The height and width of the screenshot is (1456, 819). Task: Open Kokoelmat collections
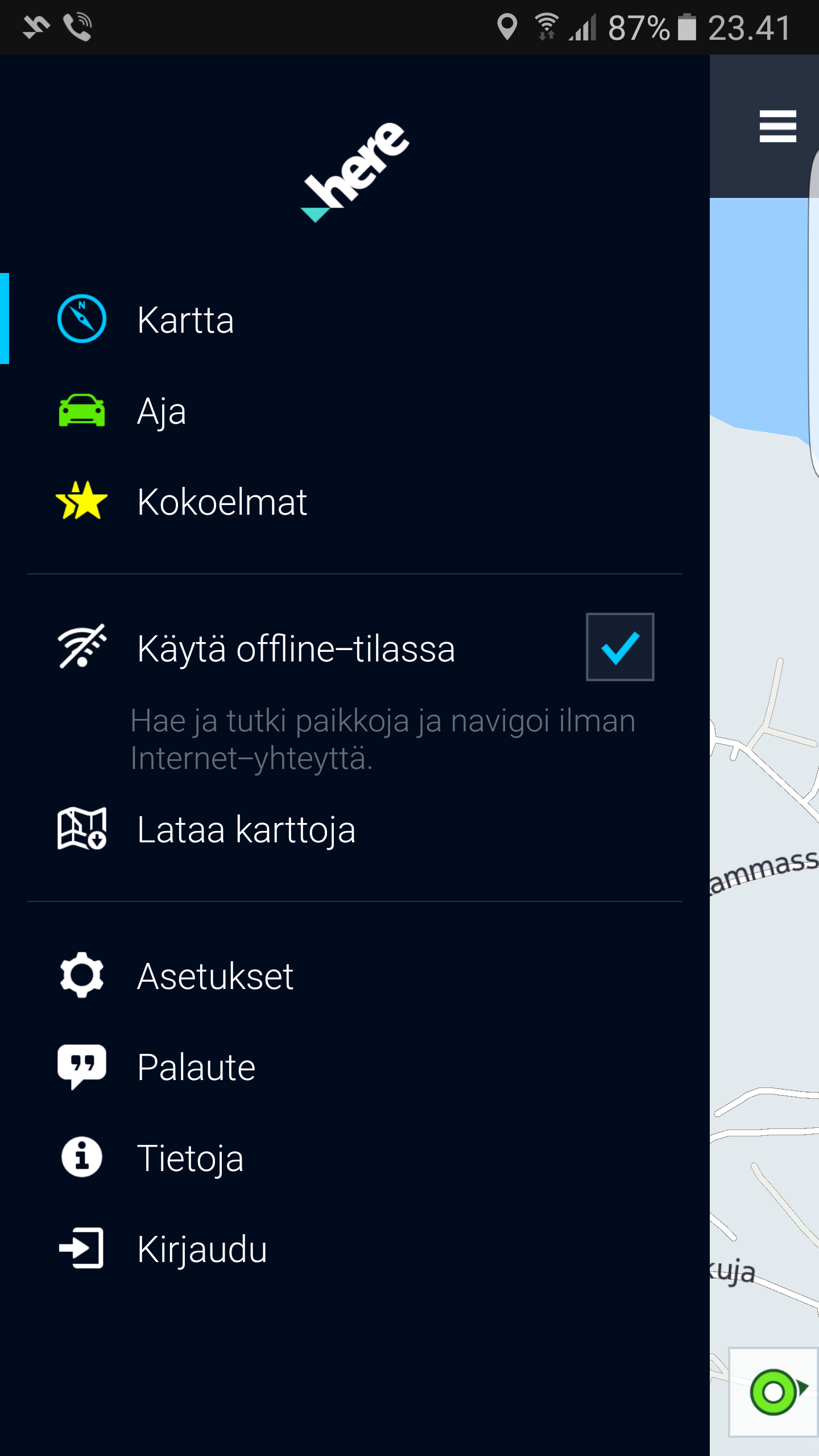click(x=222, y=502)
